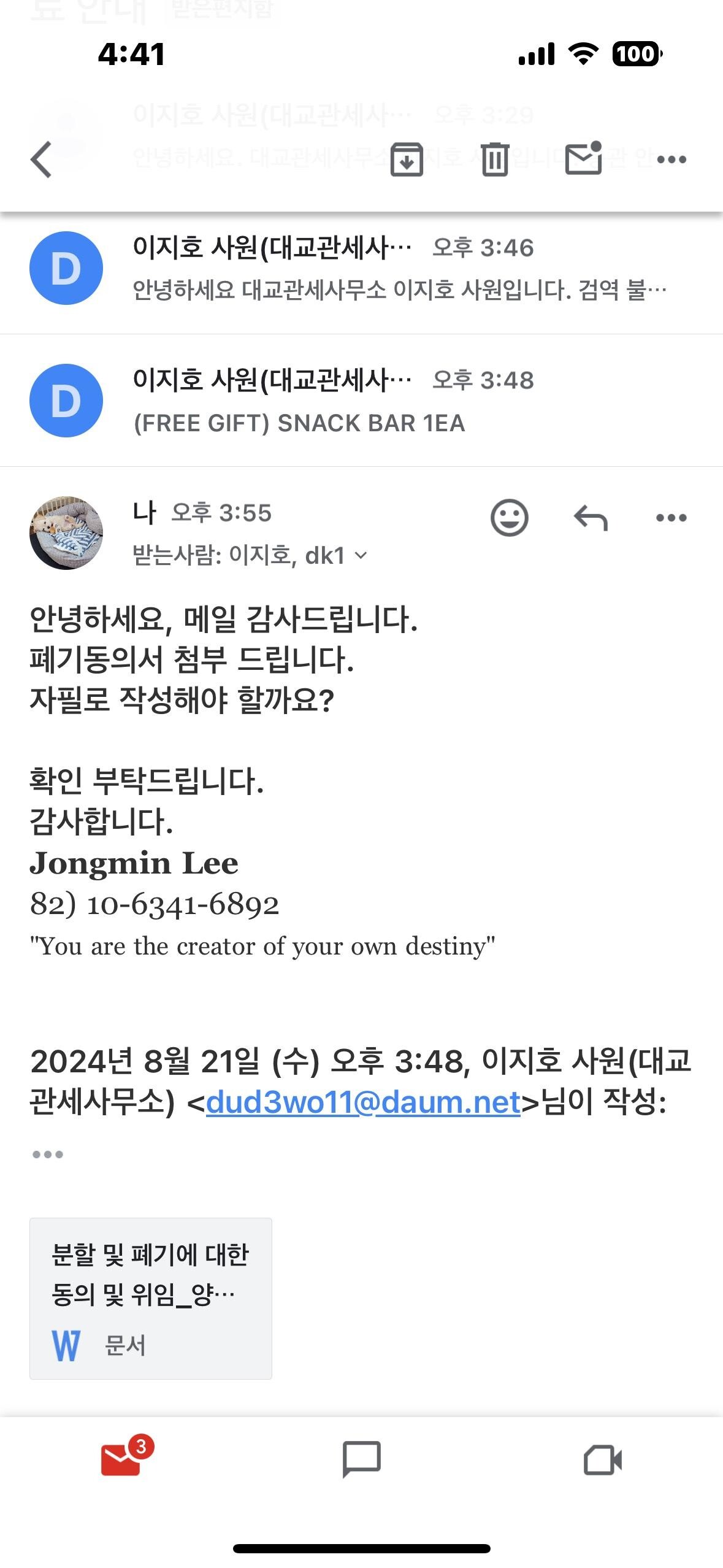This screenshot has width=723, height=1568.
Task: Switch to the Meet video tab
Action: (603, 1460)
